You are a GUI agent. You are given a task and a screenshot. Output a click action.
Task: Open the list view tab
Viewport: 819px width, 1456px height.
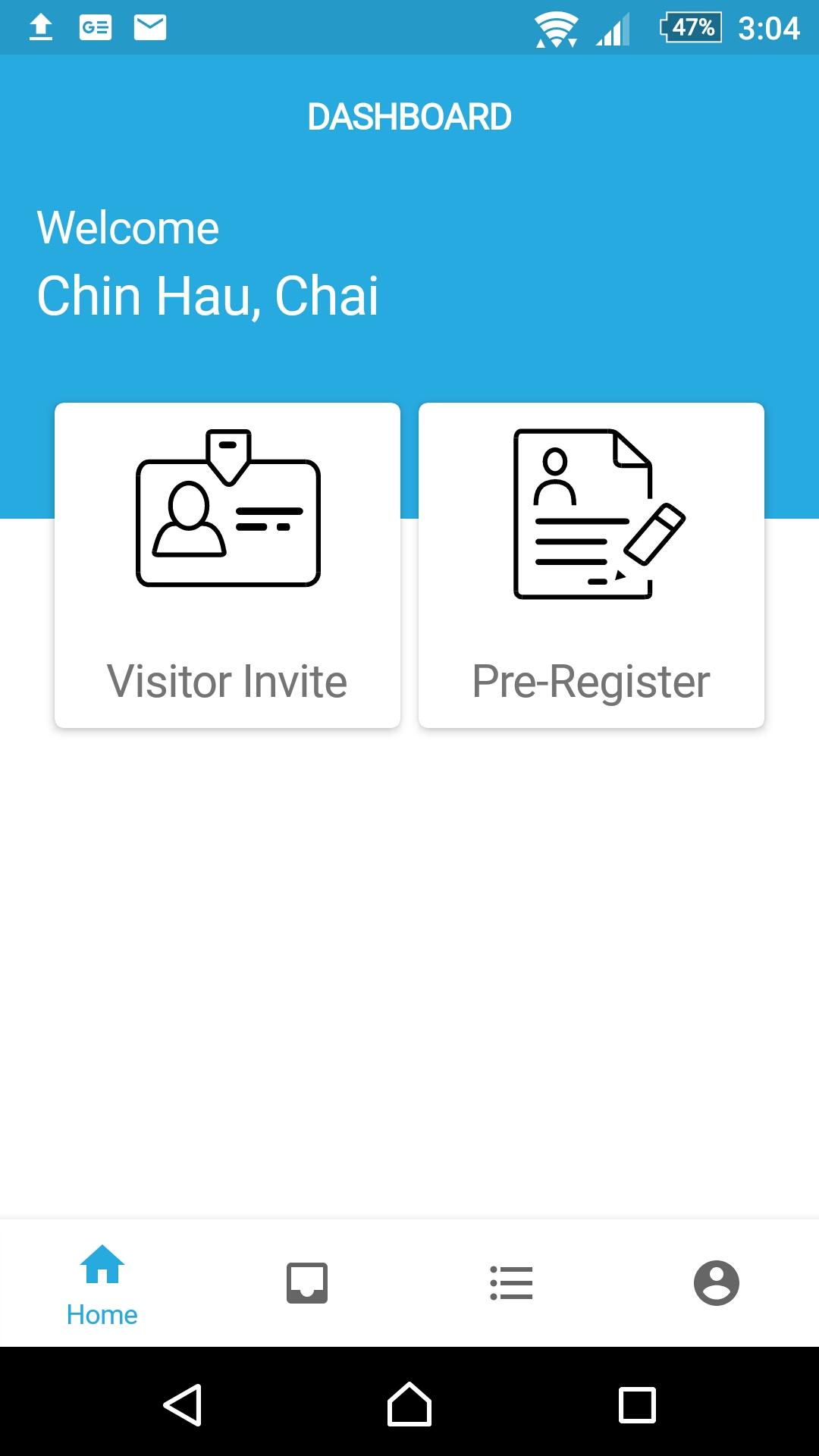512,1283
